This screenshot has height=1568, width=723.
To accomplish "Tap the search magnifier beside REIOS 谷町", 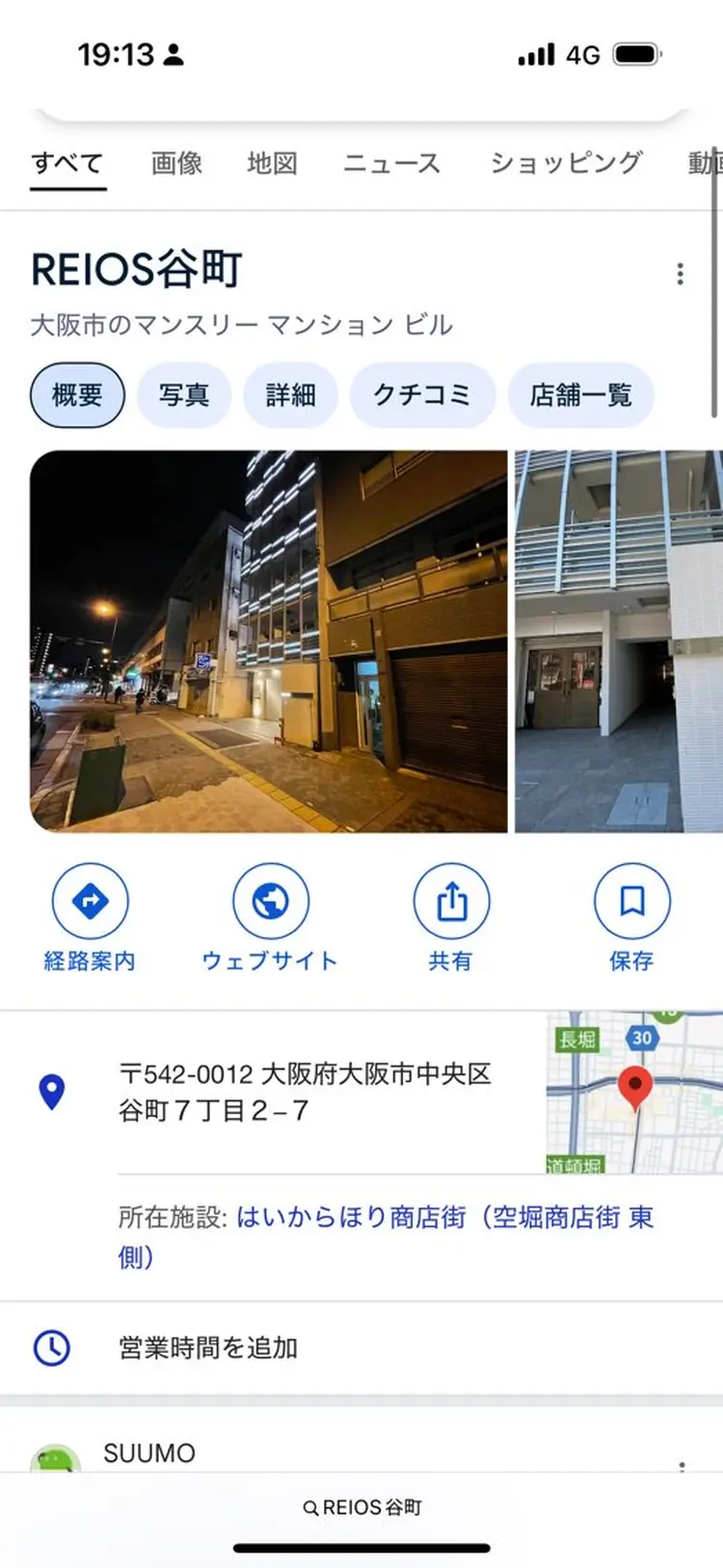I will tap(309, 1505).
